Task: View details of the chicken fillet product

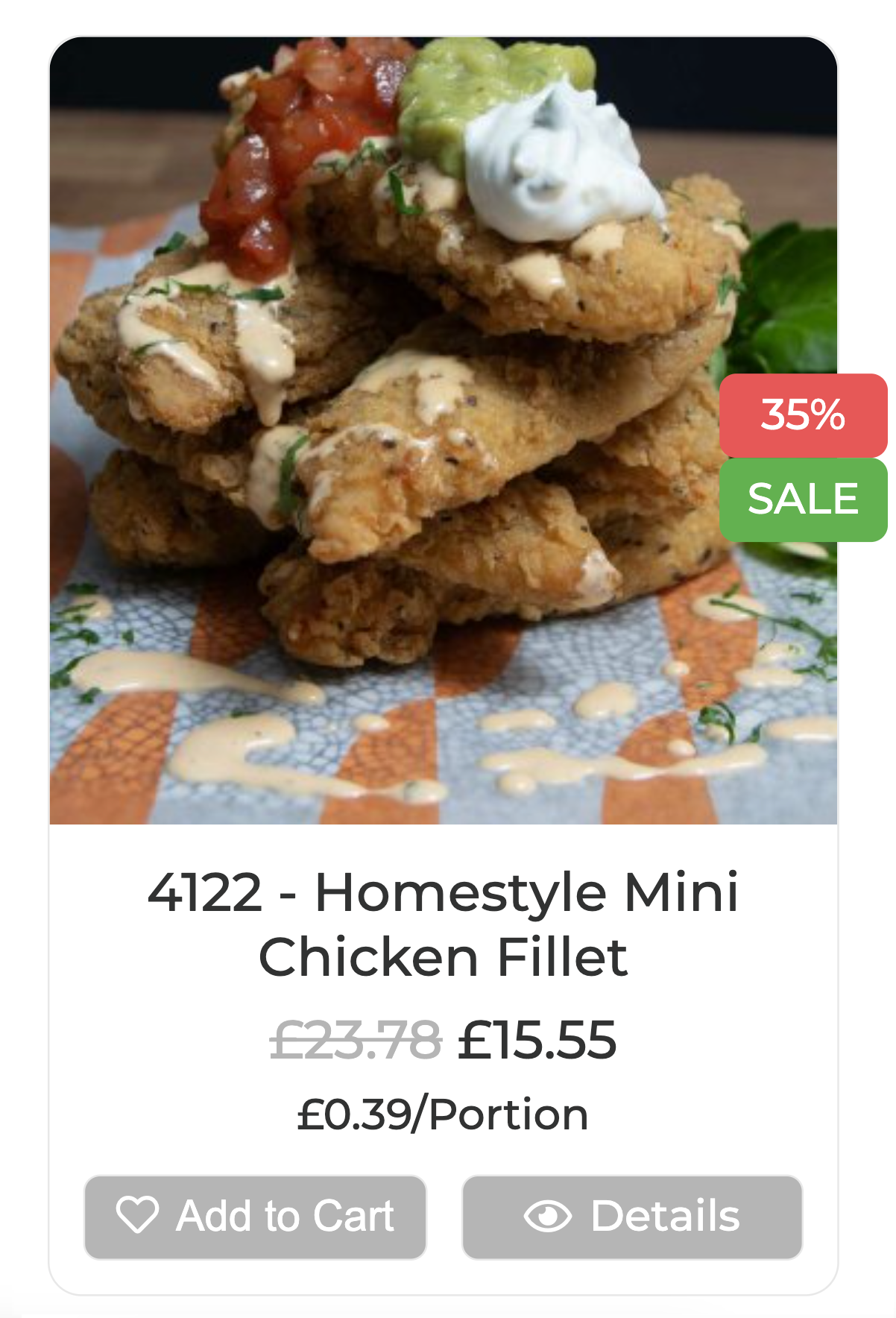Action: coord(631,1217)
